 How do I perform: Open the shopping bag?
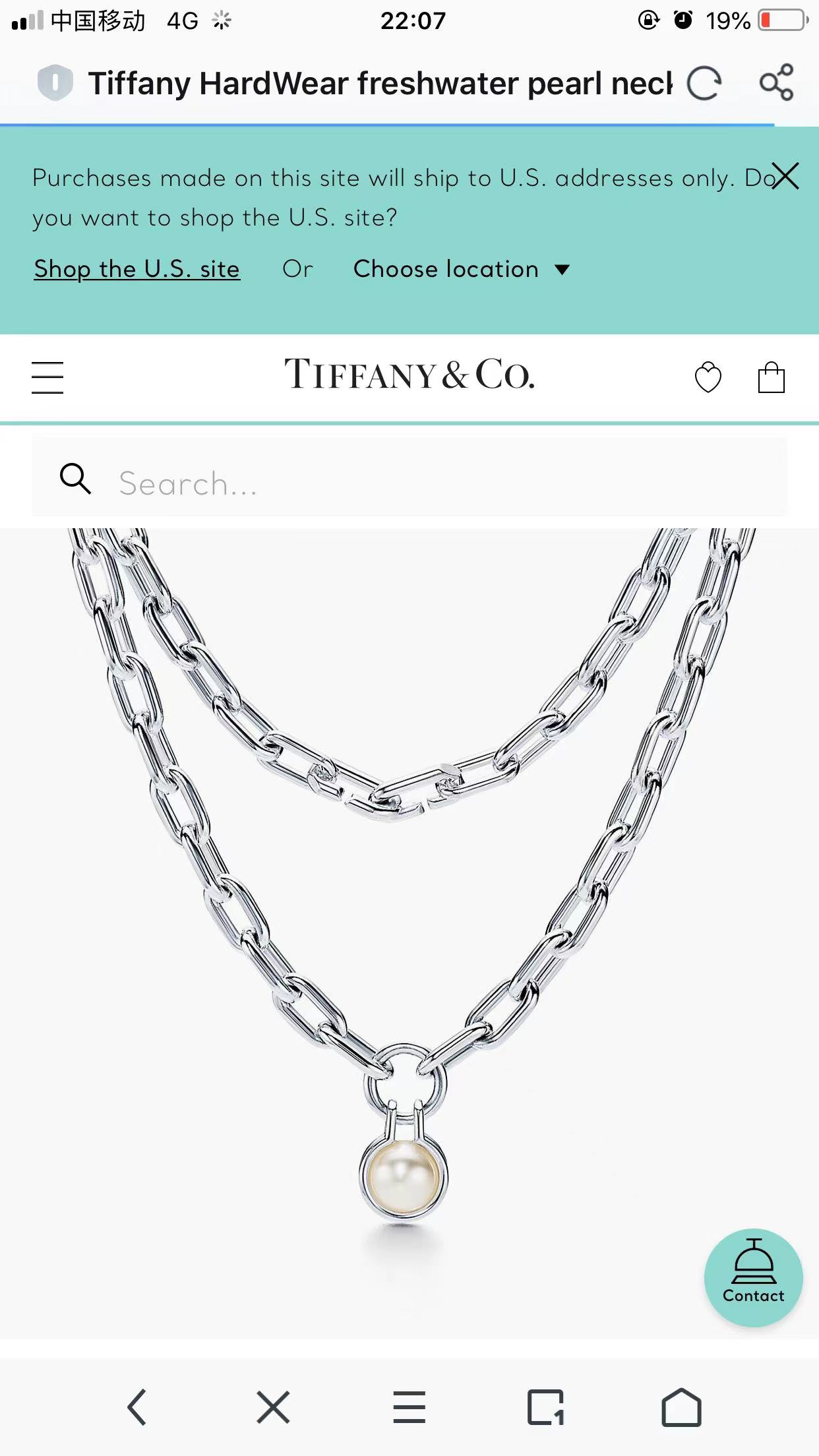771,378
